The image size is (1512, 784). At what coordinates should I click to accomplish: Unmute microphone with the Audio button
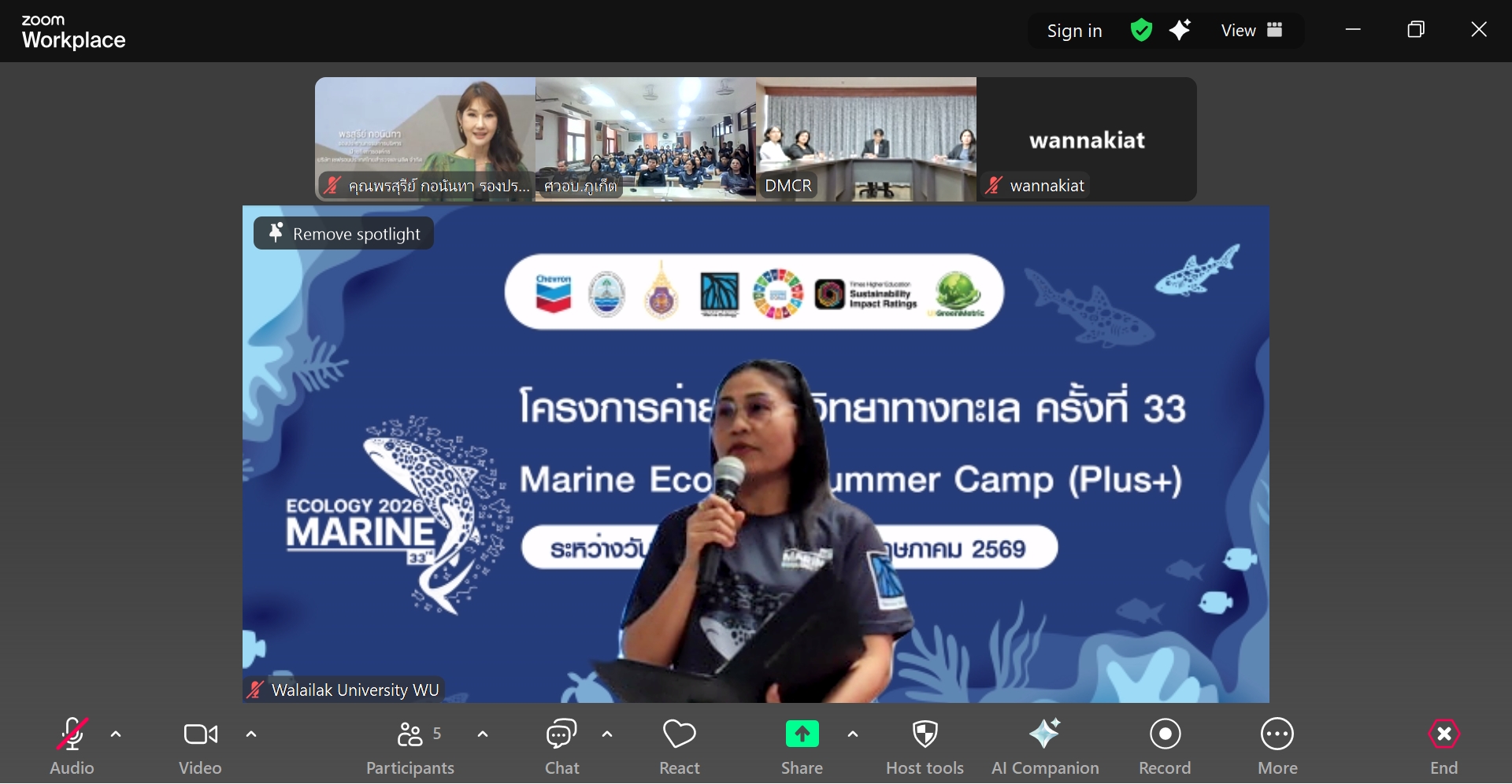point(72,745)
